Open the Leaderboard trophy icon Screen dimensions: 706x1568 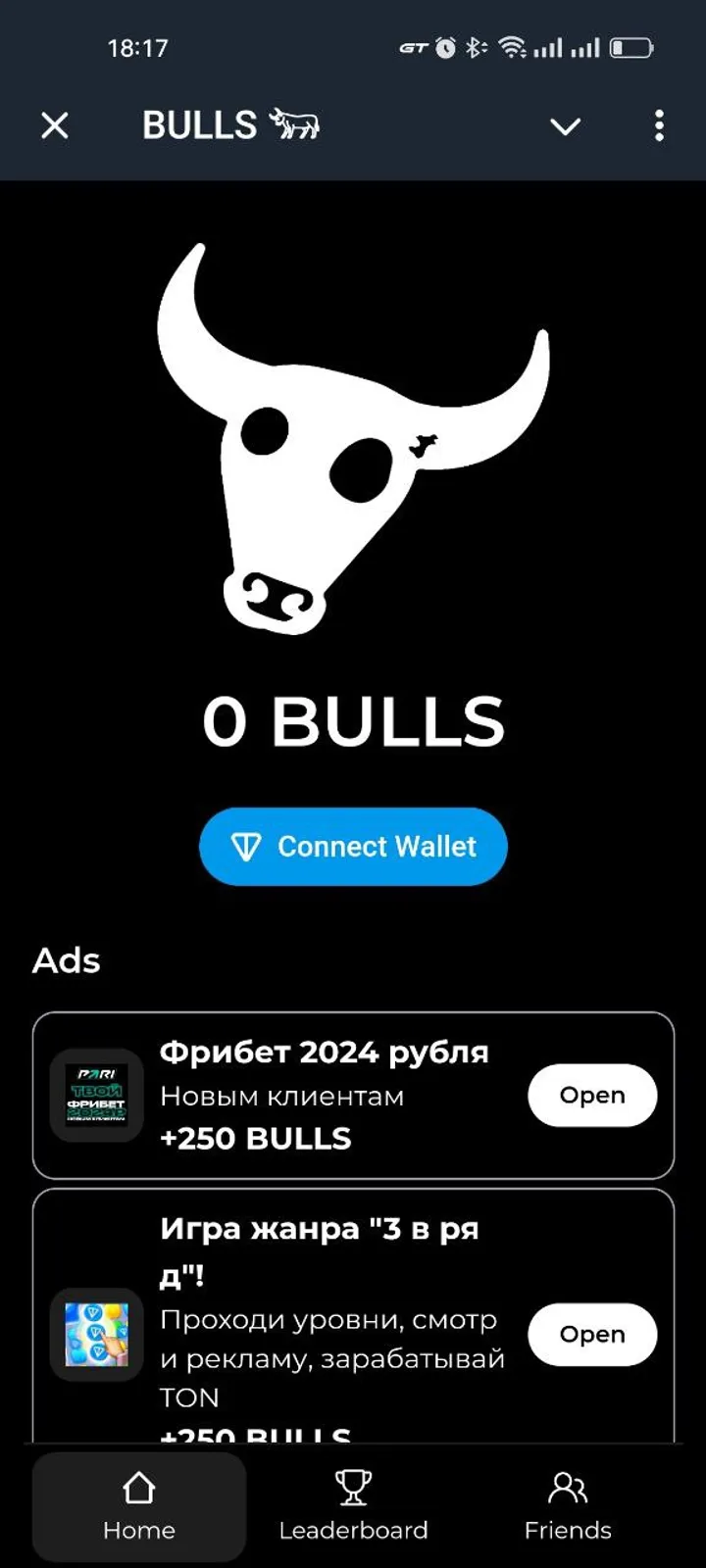[352, 1487]
